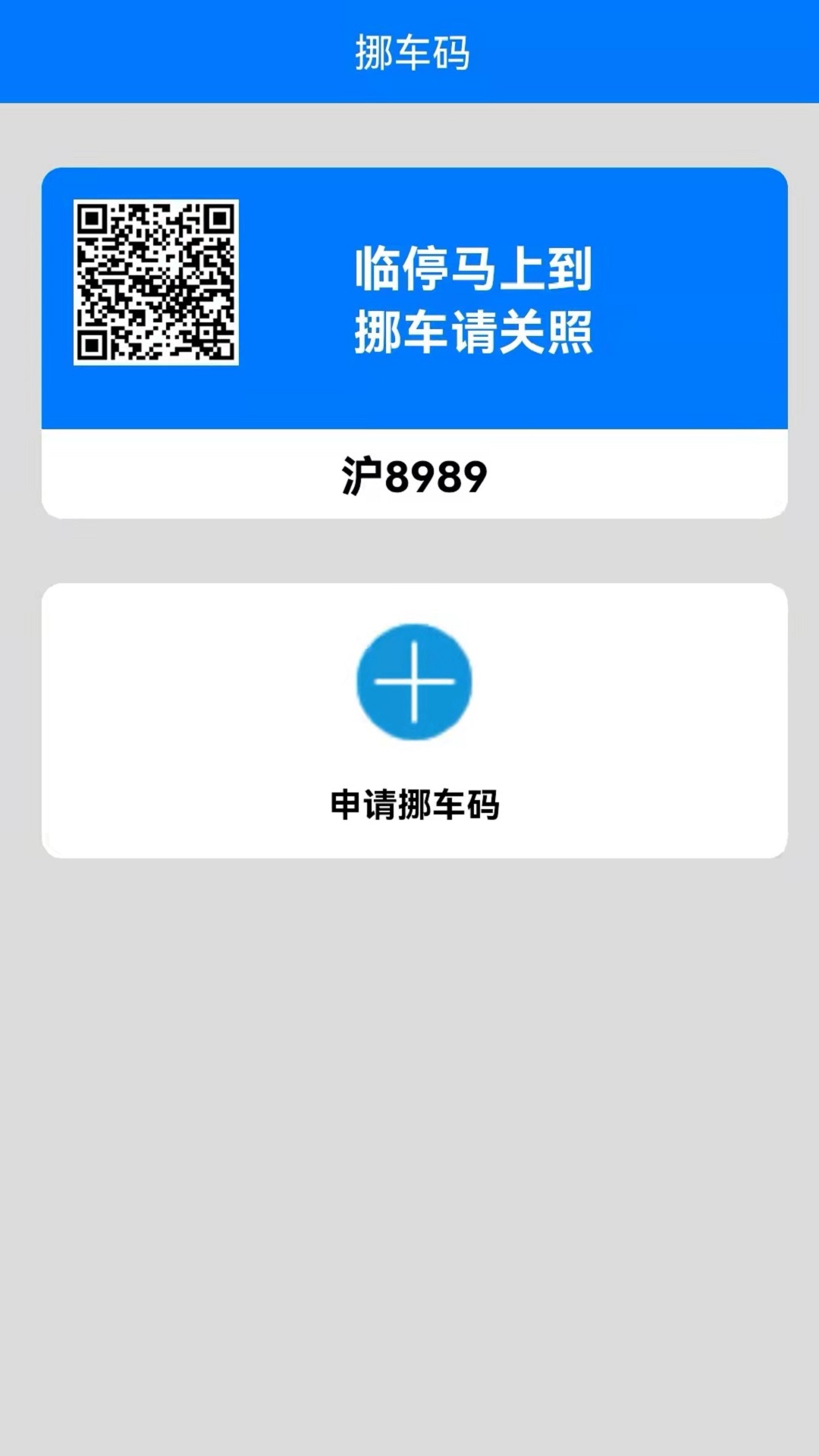Screen dimensions: 819x1456
Task: Tap the plus button to apply for 挪车码
Action: (414, 682)
